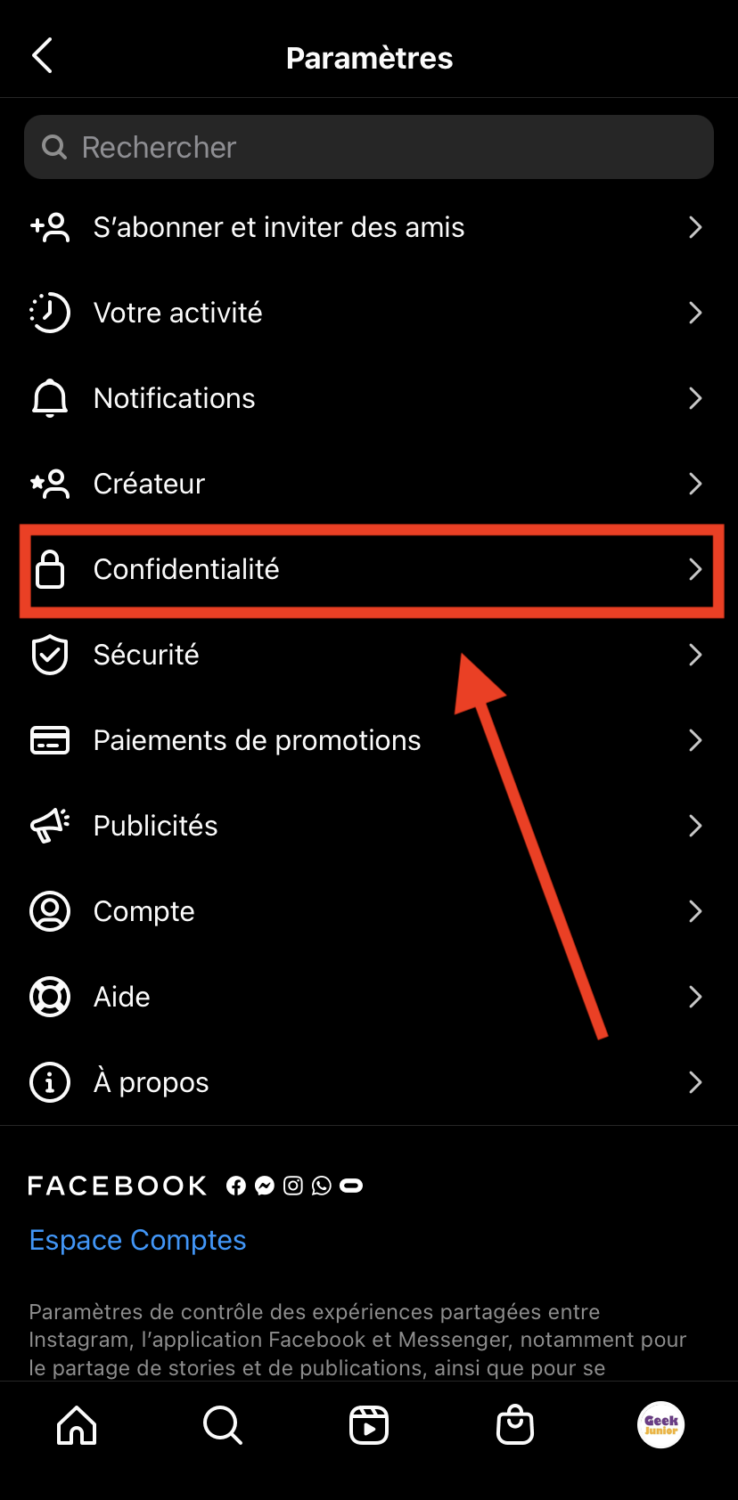Open Notifications settings
This screenshot has height=1500, width=738.
[369, 398]
